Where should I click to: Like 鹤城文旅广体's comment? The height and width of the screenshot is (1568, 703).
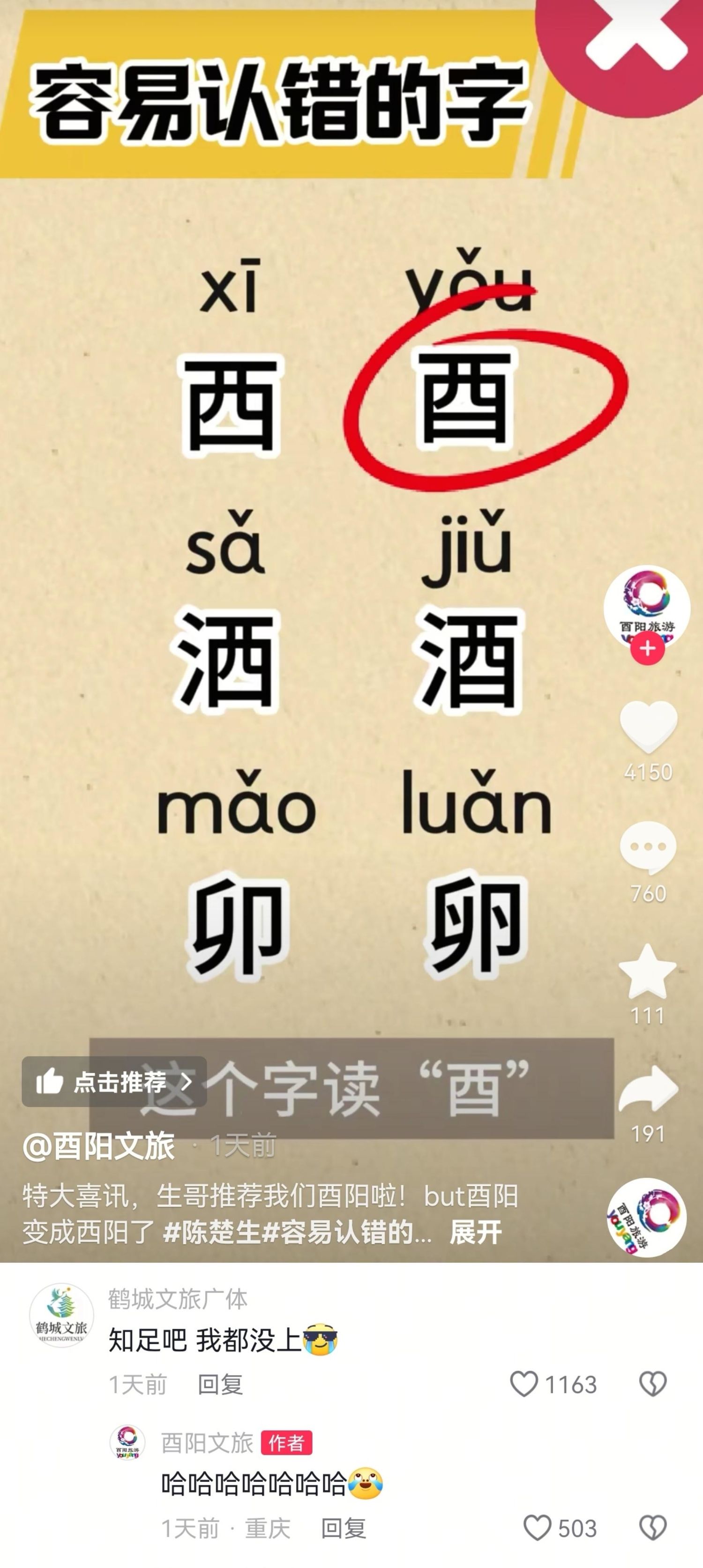click(x=524, y=1383)
